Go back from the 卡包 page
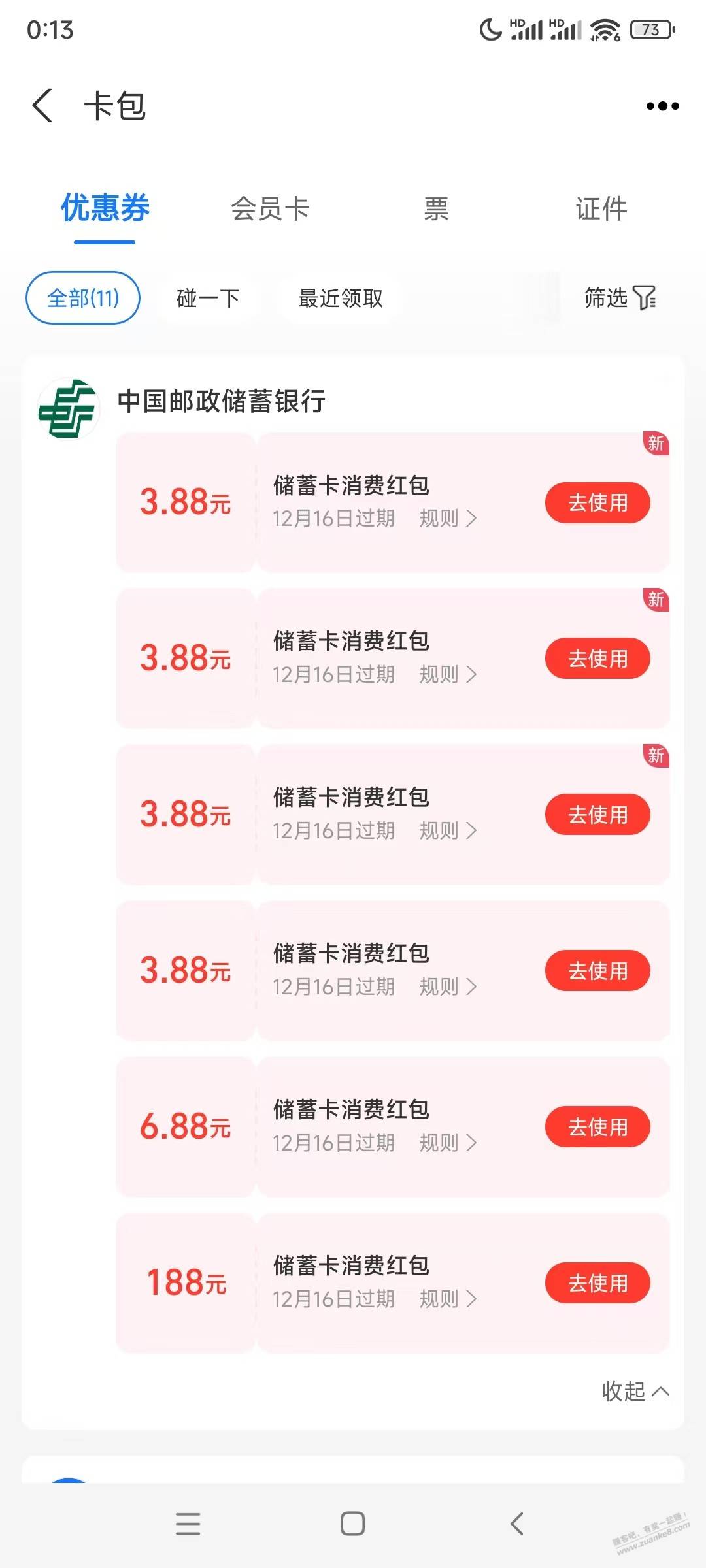Screen dimensions: 706x1568 (42, 105)
